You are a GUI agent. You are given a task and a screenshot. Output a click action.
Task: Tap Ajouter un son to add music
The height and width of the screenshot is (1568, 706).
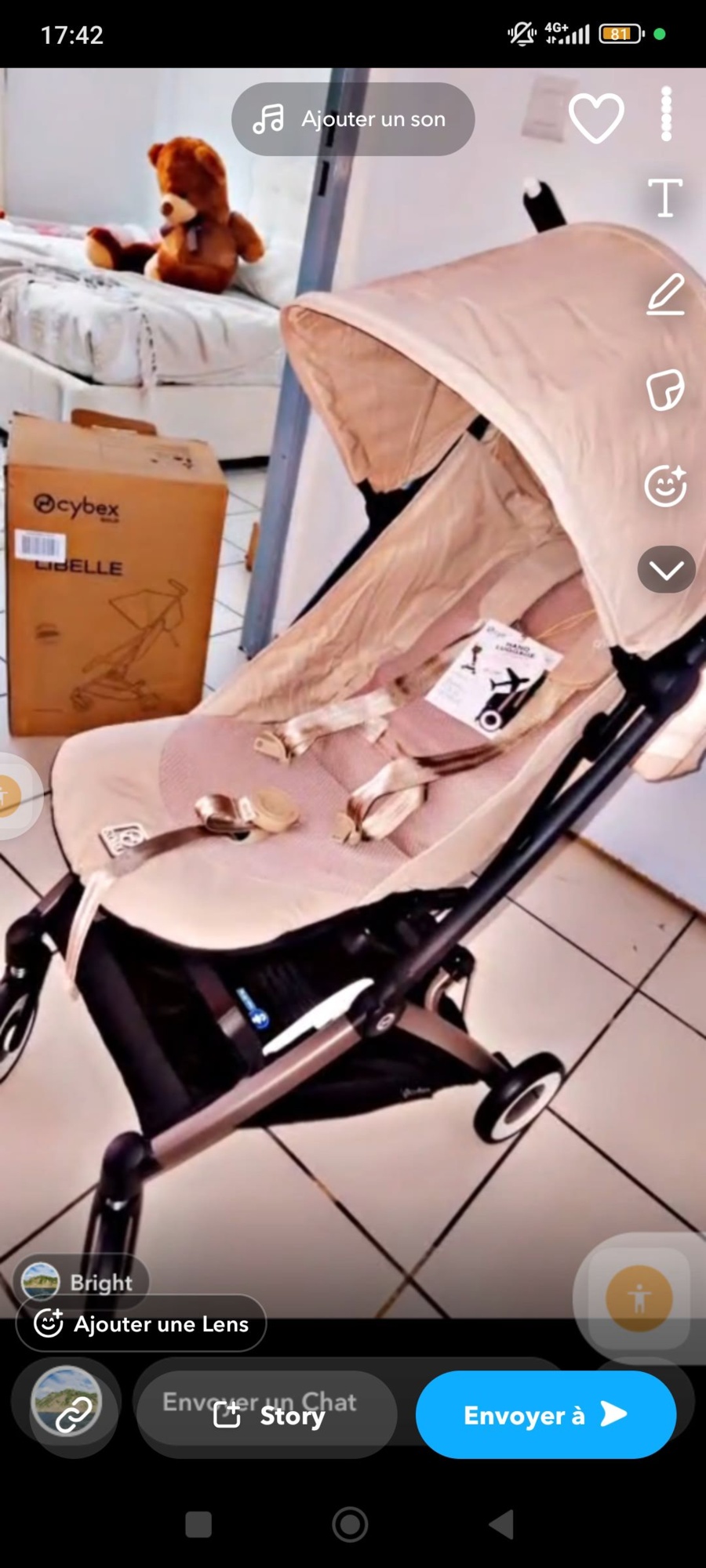(352, 119)
